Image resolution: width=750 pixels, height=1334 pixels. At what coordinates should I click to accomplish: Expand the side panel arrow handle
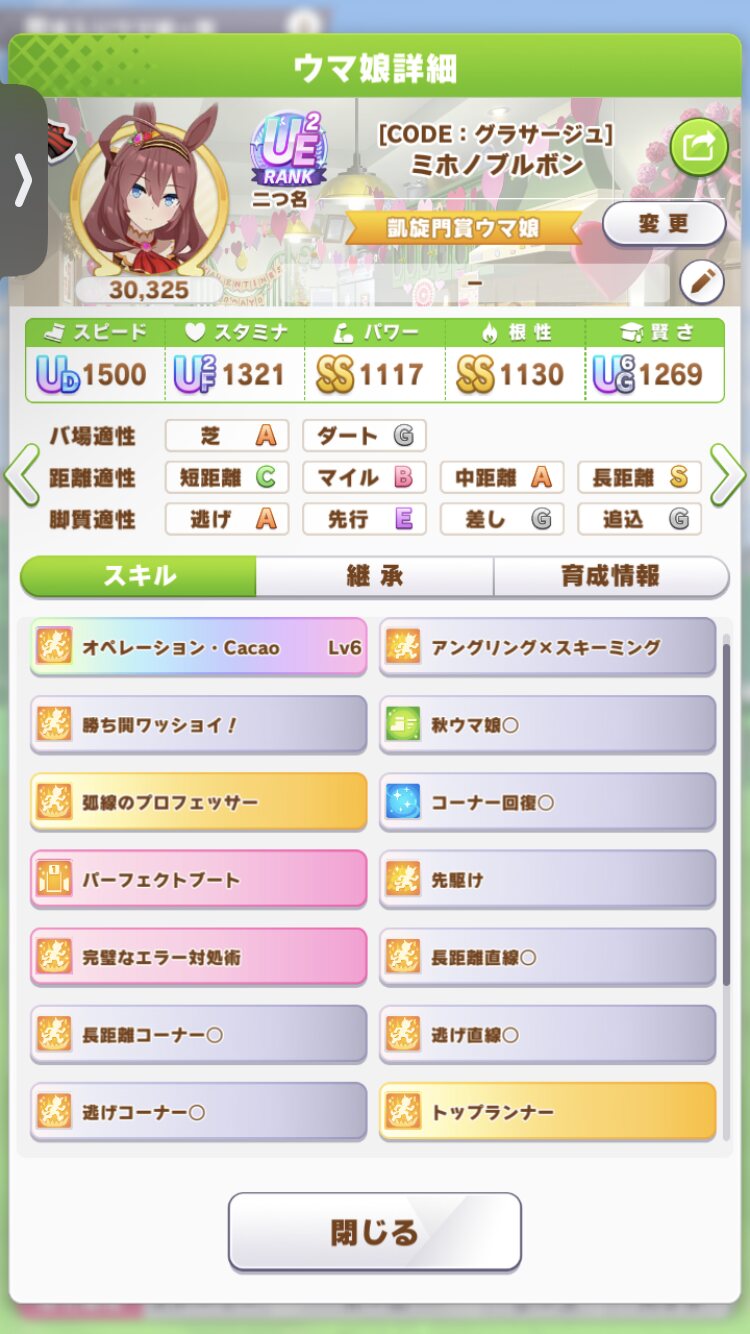click(x=23, y=180)
